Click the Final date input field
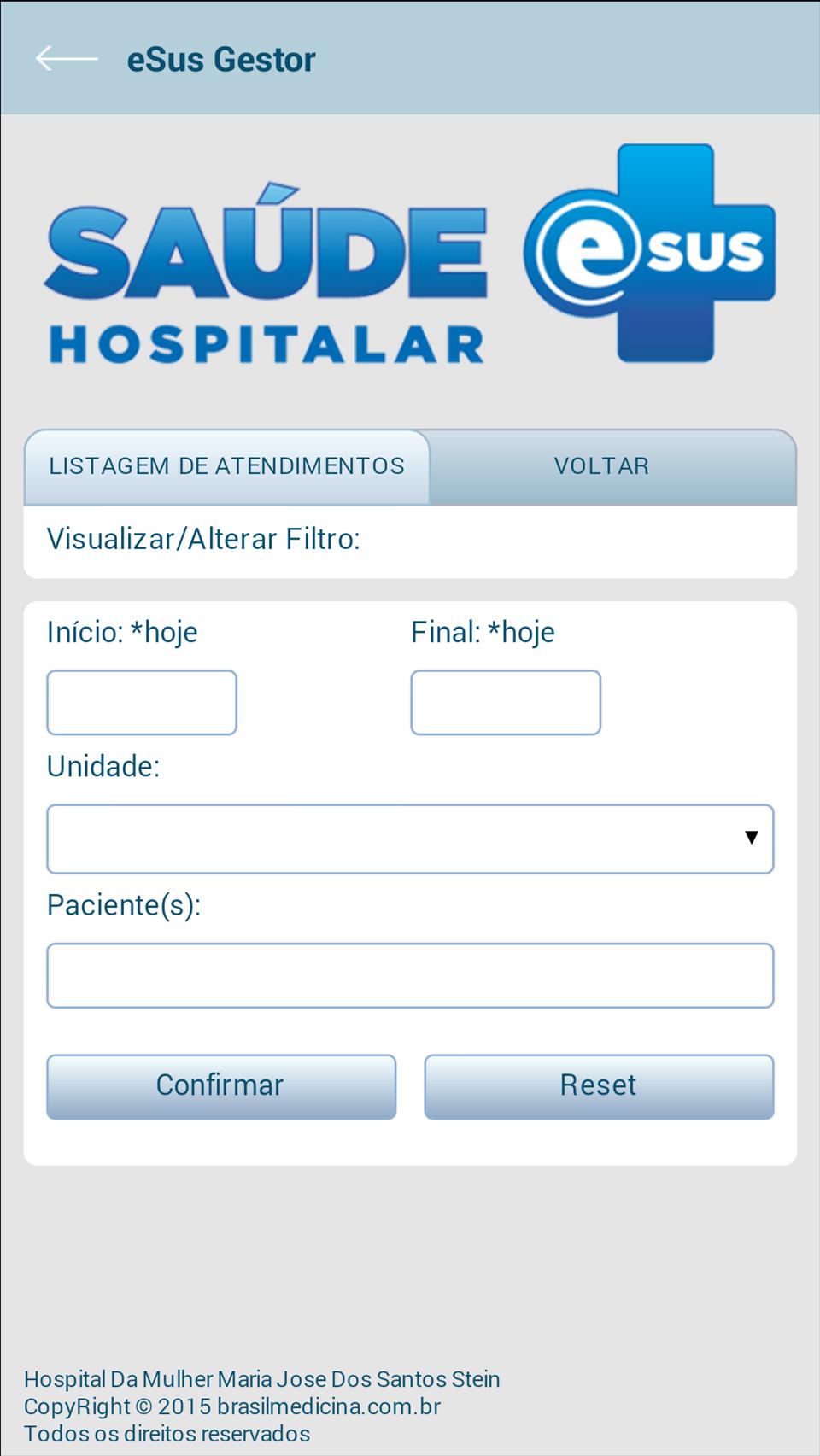Screen dimensions: 820x1456 [506, 702]
